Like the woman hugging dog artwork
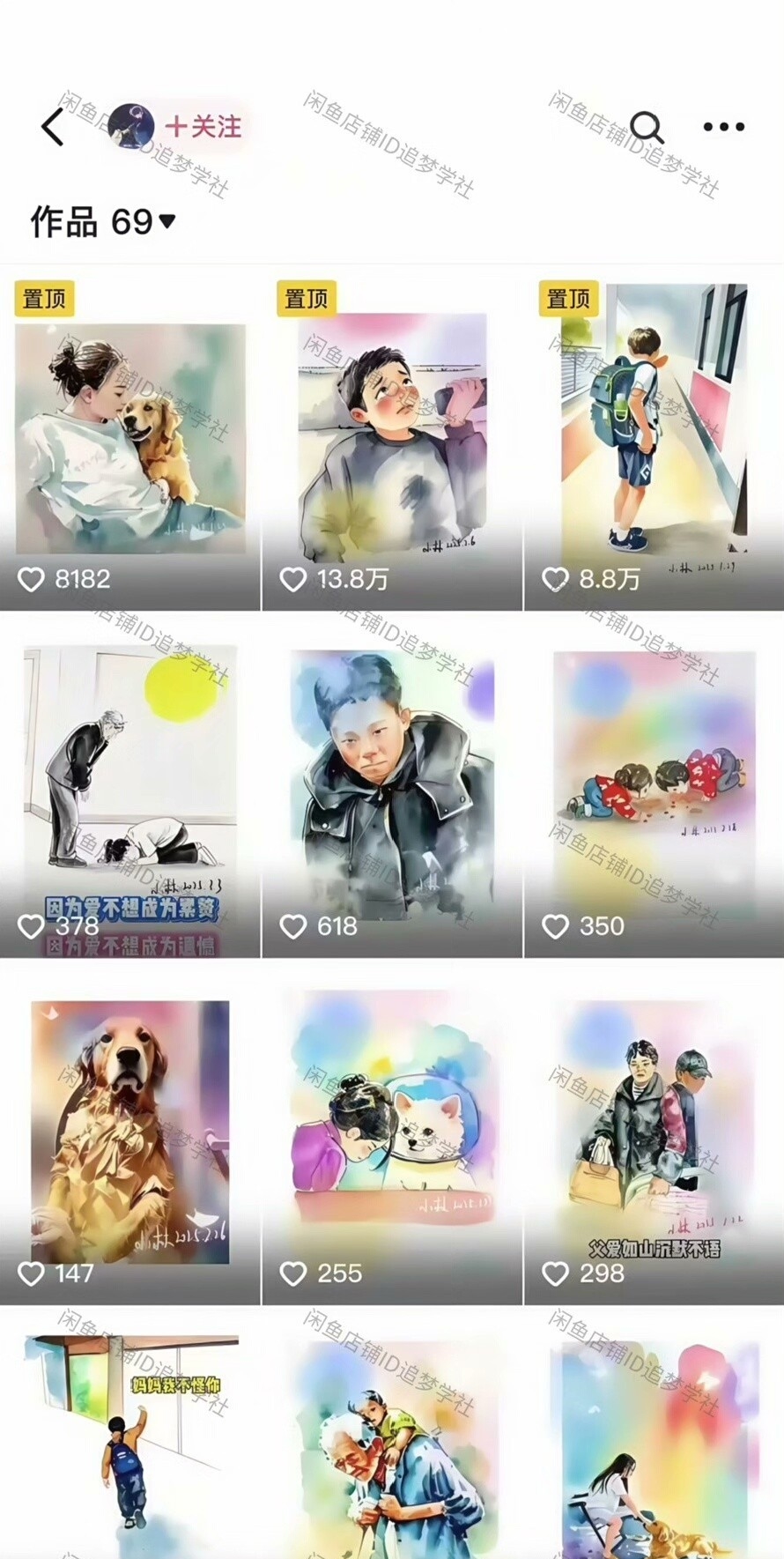784x1559 pixels. (31, 579)
